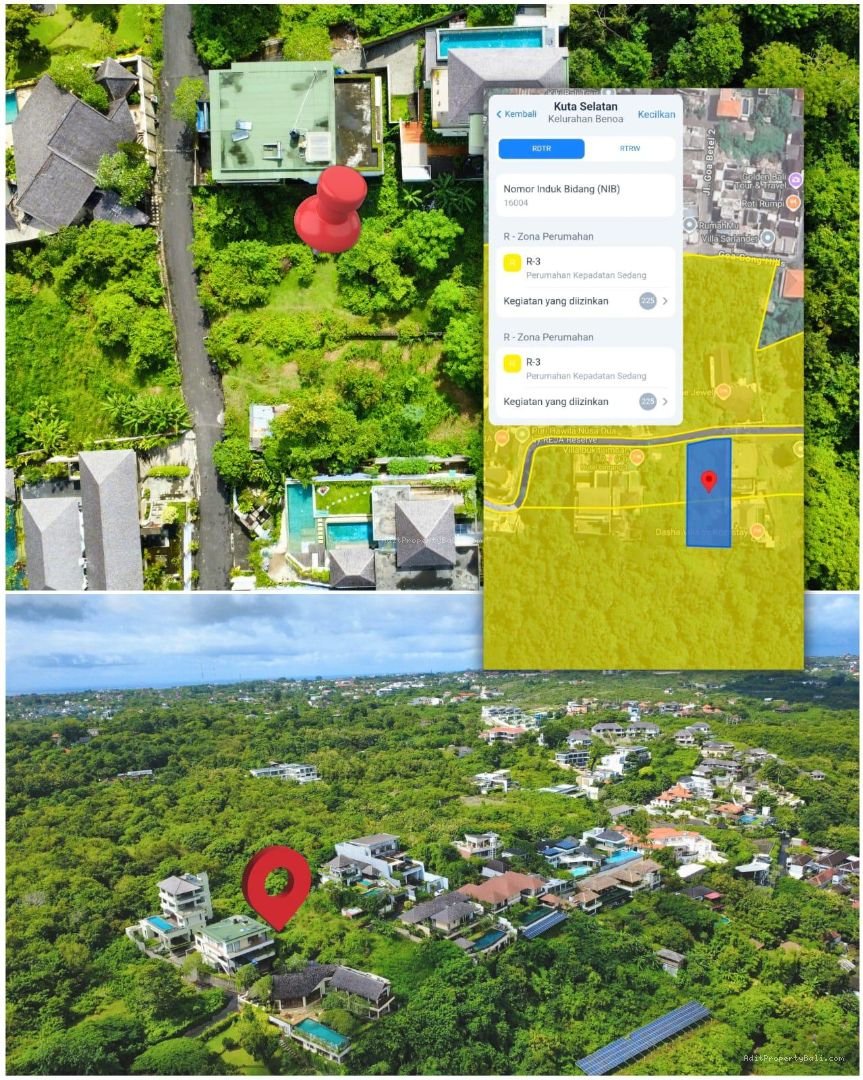Image resolution: width=863 pixels, height=1080 pixels.
Task: Select the RumahMu place marker
Action: pos(688,223)
